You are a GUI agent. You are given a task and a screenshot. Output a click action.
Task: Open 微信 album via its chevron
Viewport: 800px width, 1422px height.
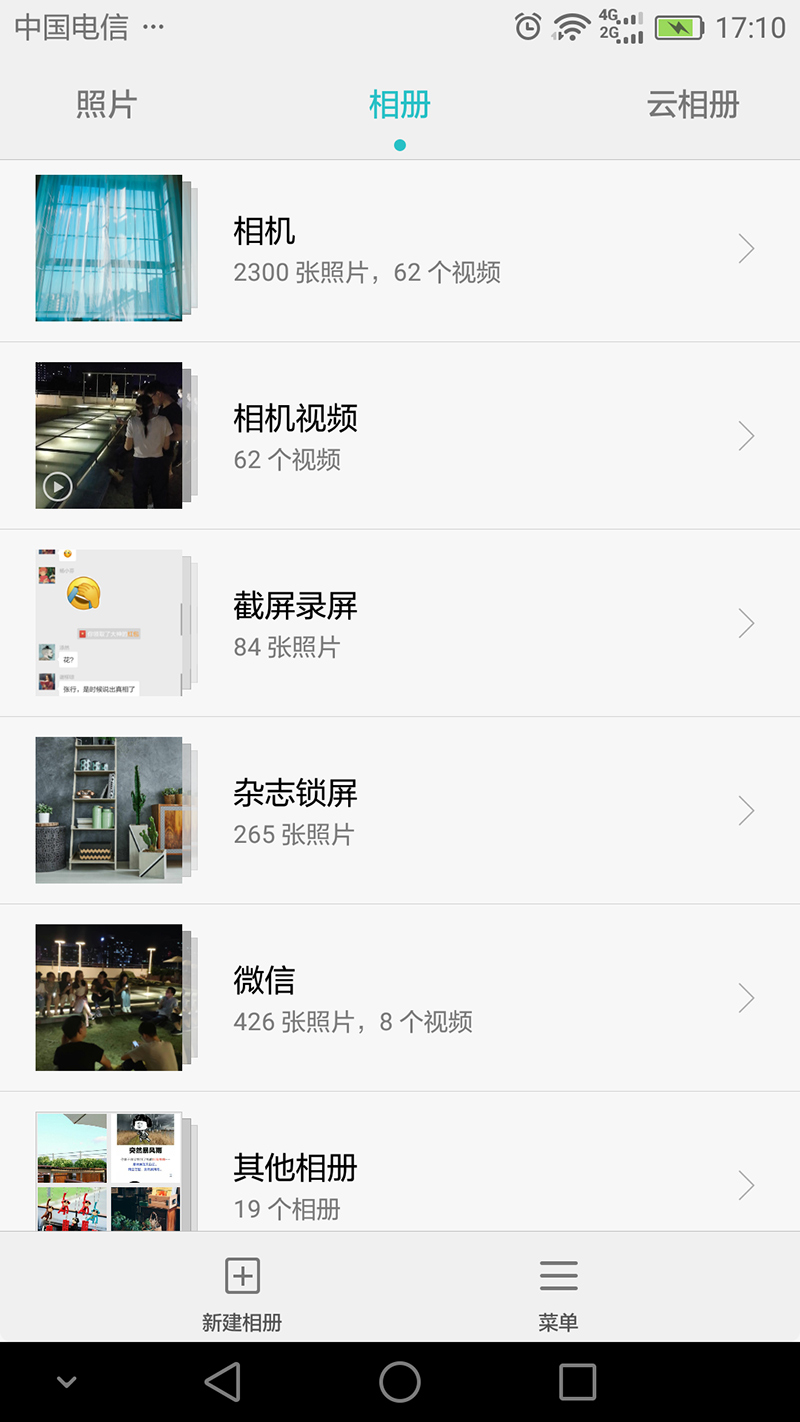coord(746,997)
